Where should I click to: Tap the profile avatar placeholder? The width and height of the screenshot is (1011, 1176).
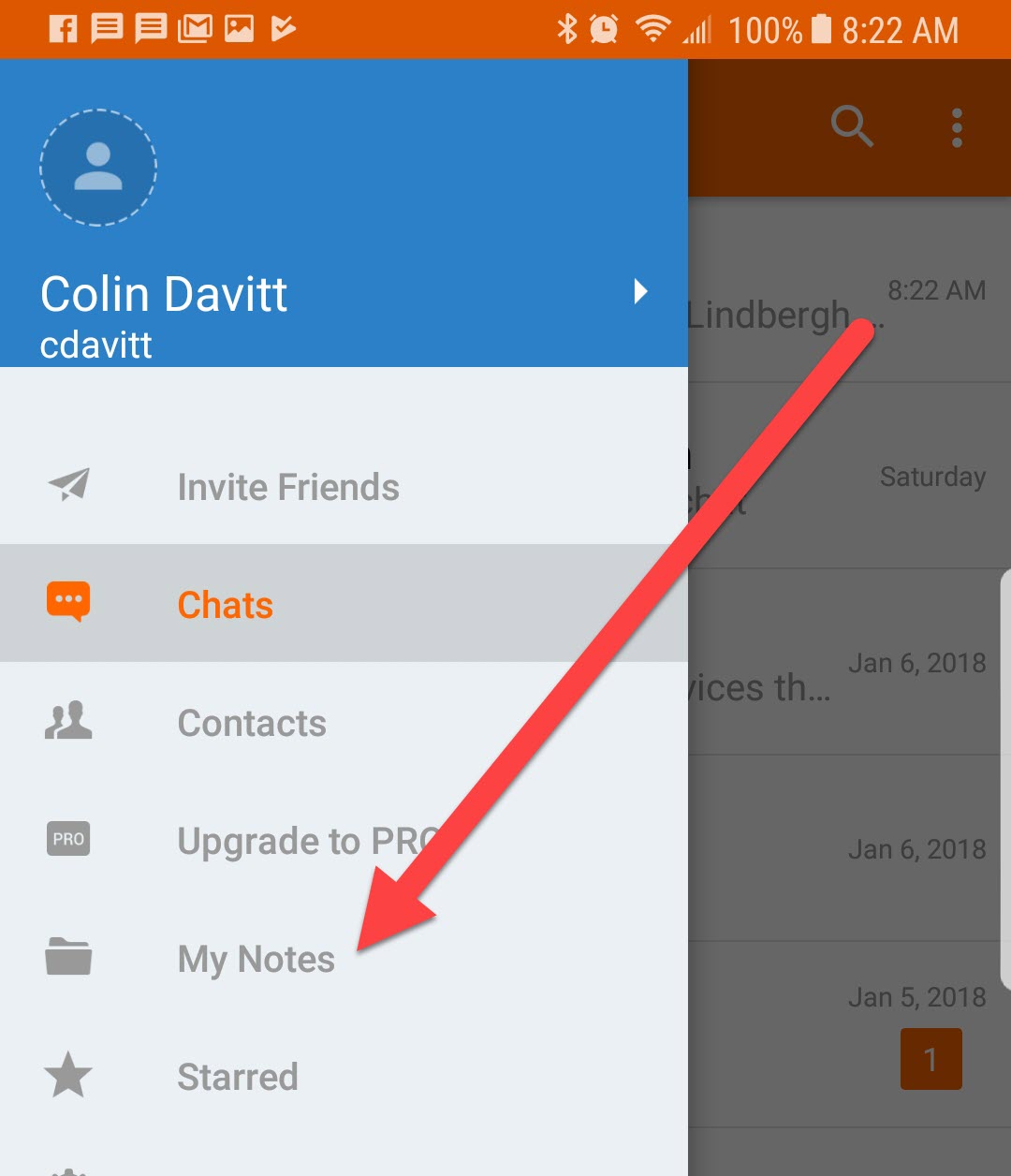(x=98, y=168)
